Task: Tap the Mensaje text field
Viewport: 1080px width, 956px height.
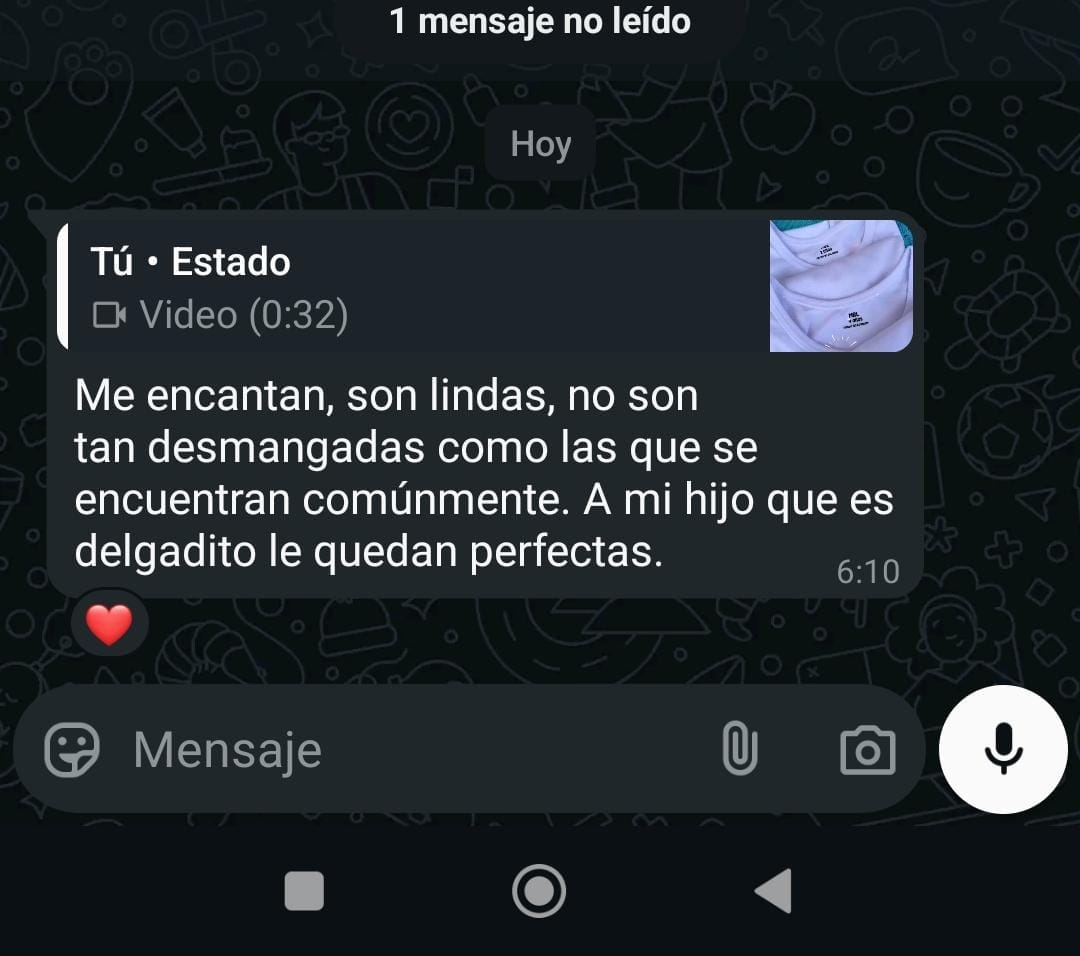Action: point(400,750)
